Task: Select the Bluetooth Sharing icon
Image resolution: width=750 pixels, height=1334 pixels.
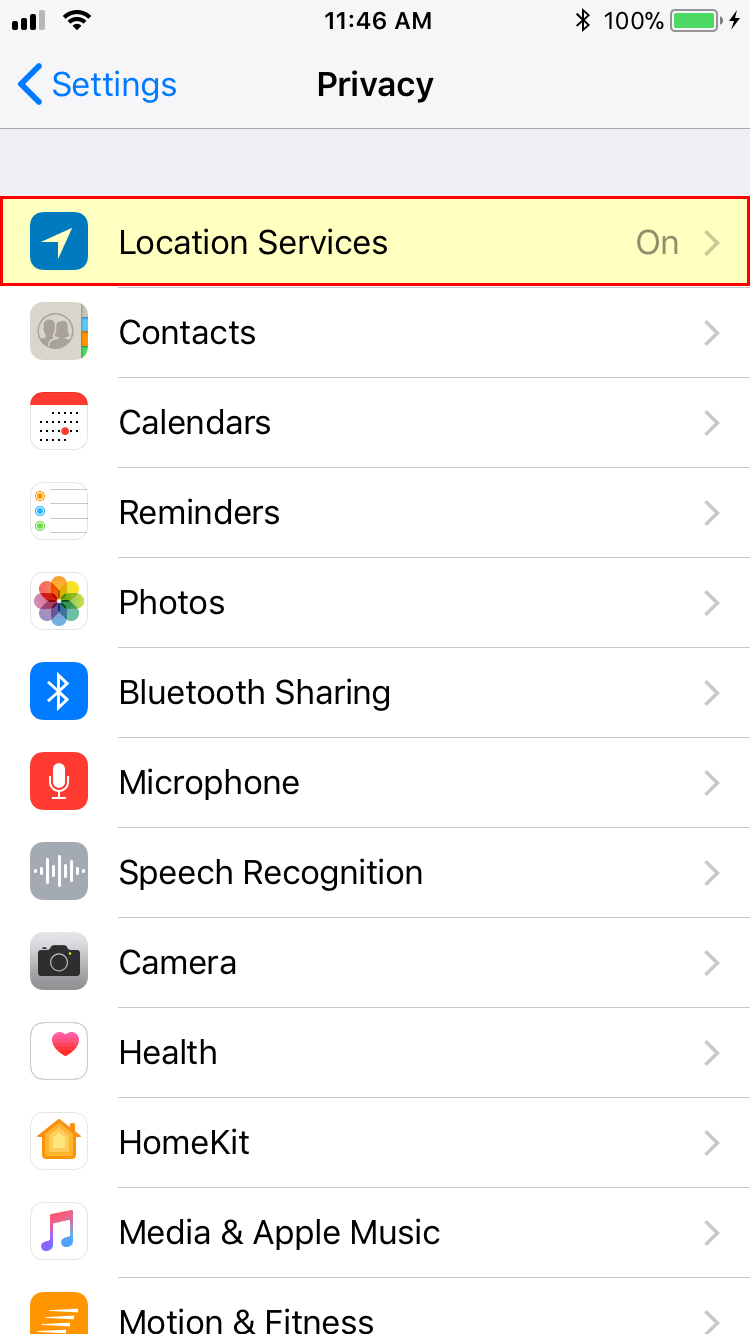Action: tap(59, 691)
